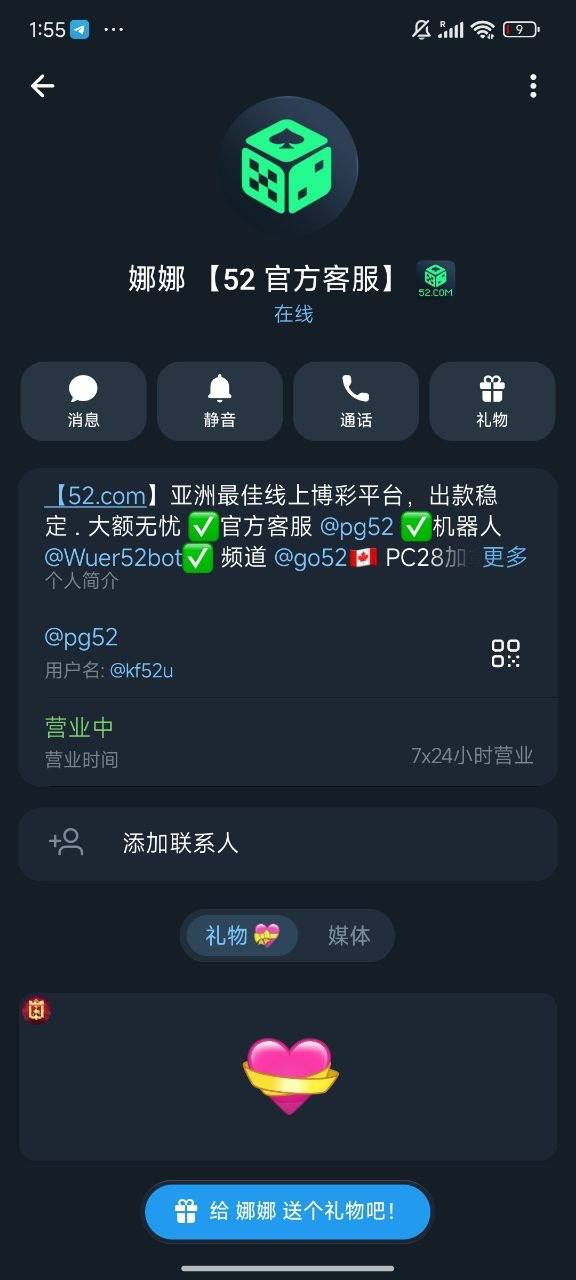Screen dimensions: 576x1280
Task: Open the @kf52u username link
Action: click(x=141, y=670)
